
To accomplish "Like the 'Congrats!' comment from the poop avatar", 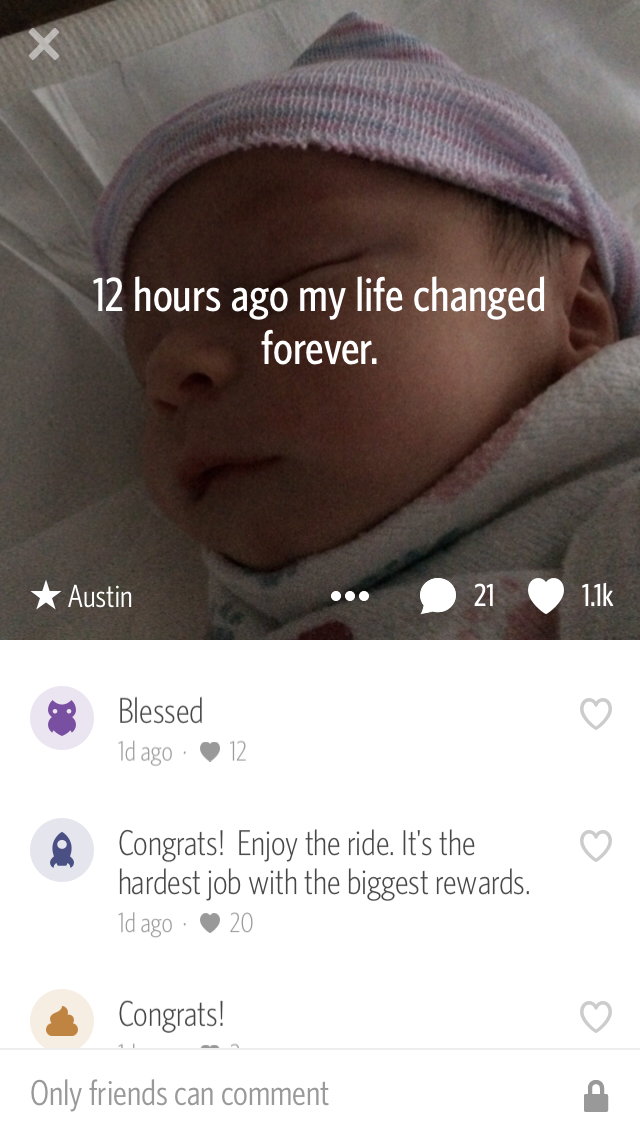I will tap(596, 1017).
